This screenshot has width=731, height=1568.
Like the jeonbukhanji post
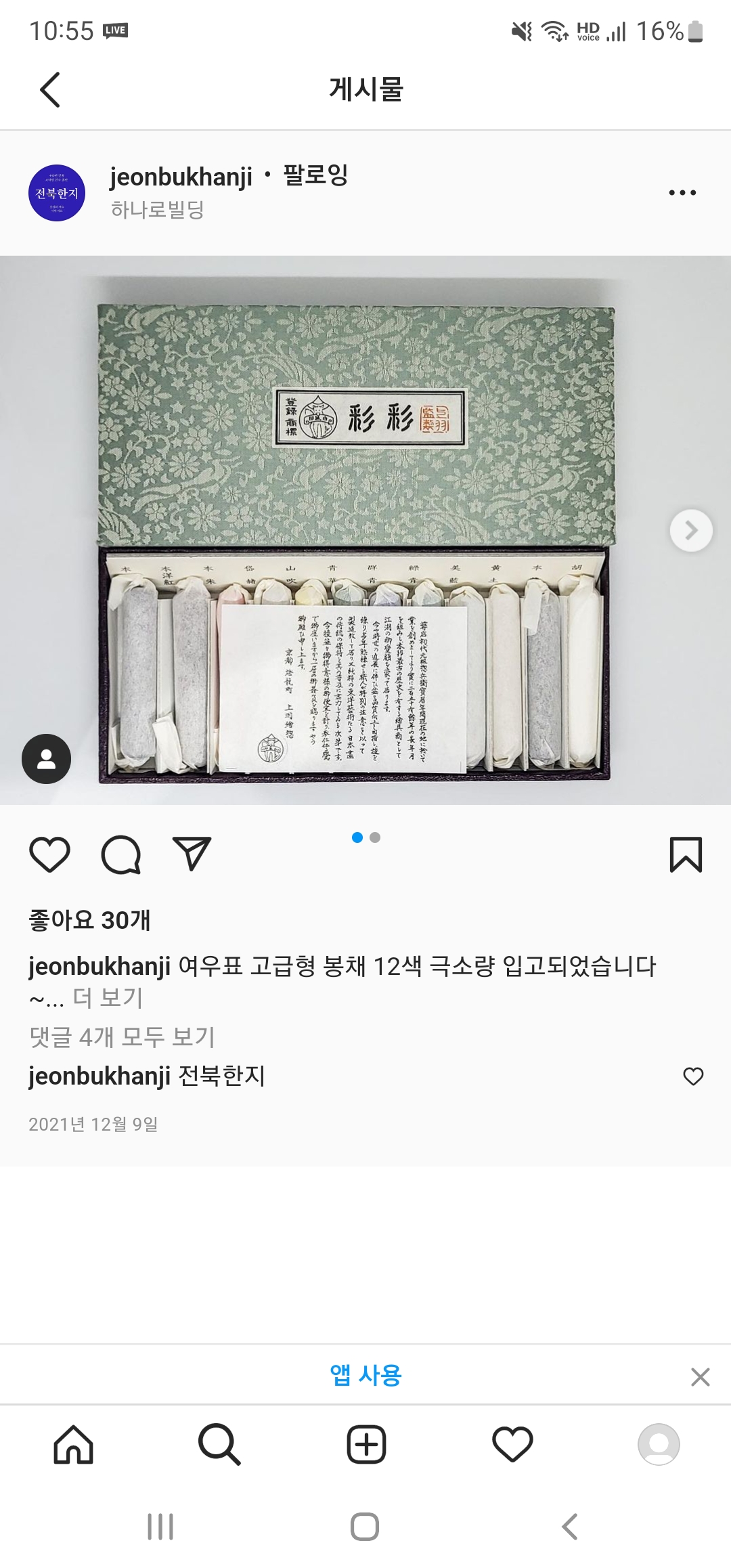tap(50, 854)
